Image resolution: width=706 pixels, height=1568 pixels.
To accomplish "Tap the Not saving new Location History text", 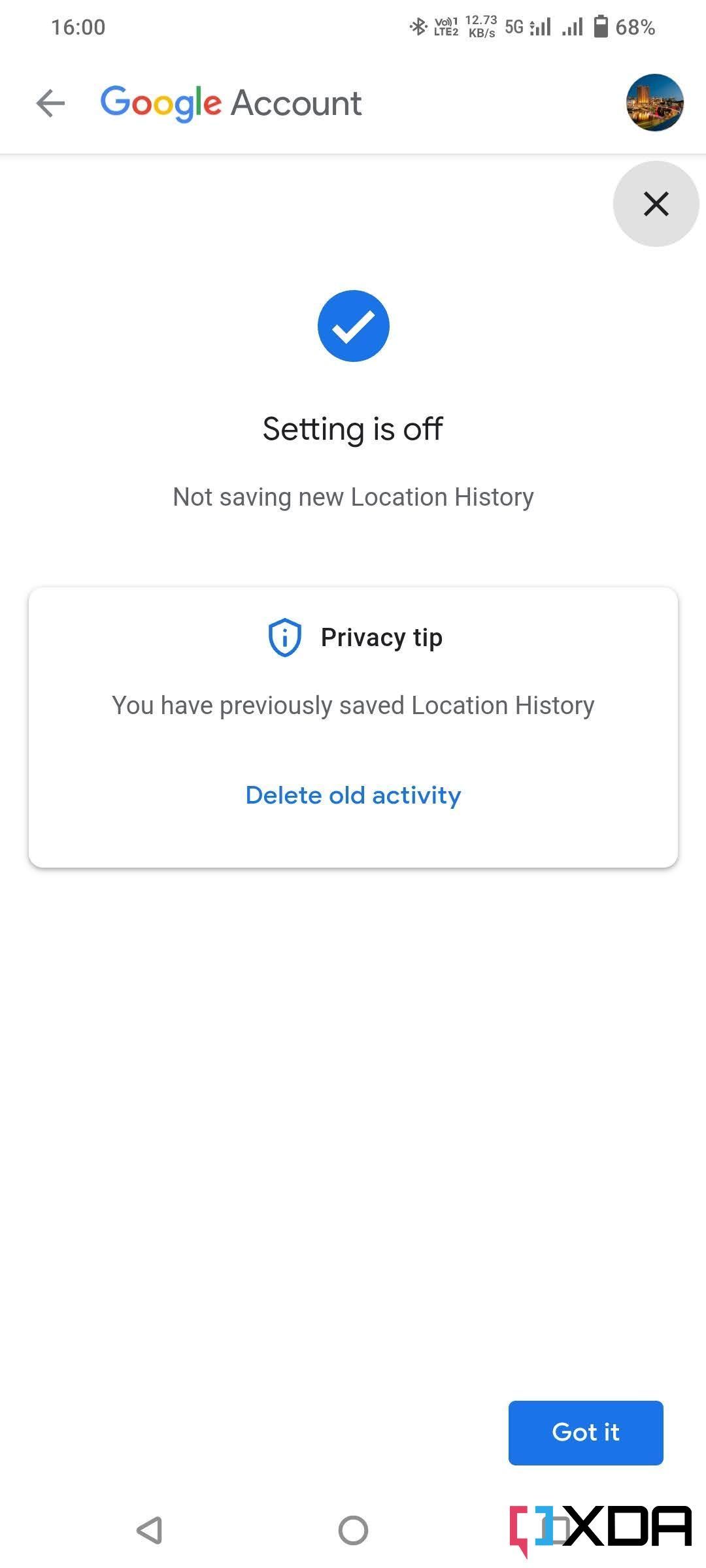I will [x=353, y=497].
